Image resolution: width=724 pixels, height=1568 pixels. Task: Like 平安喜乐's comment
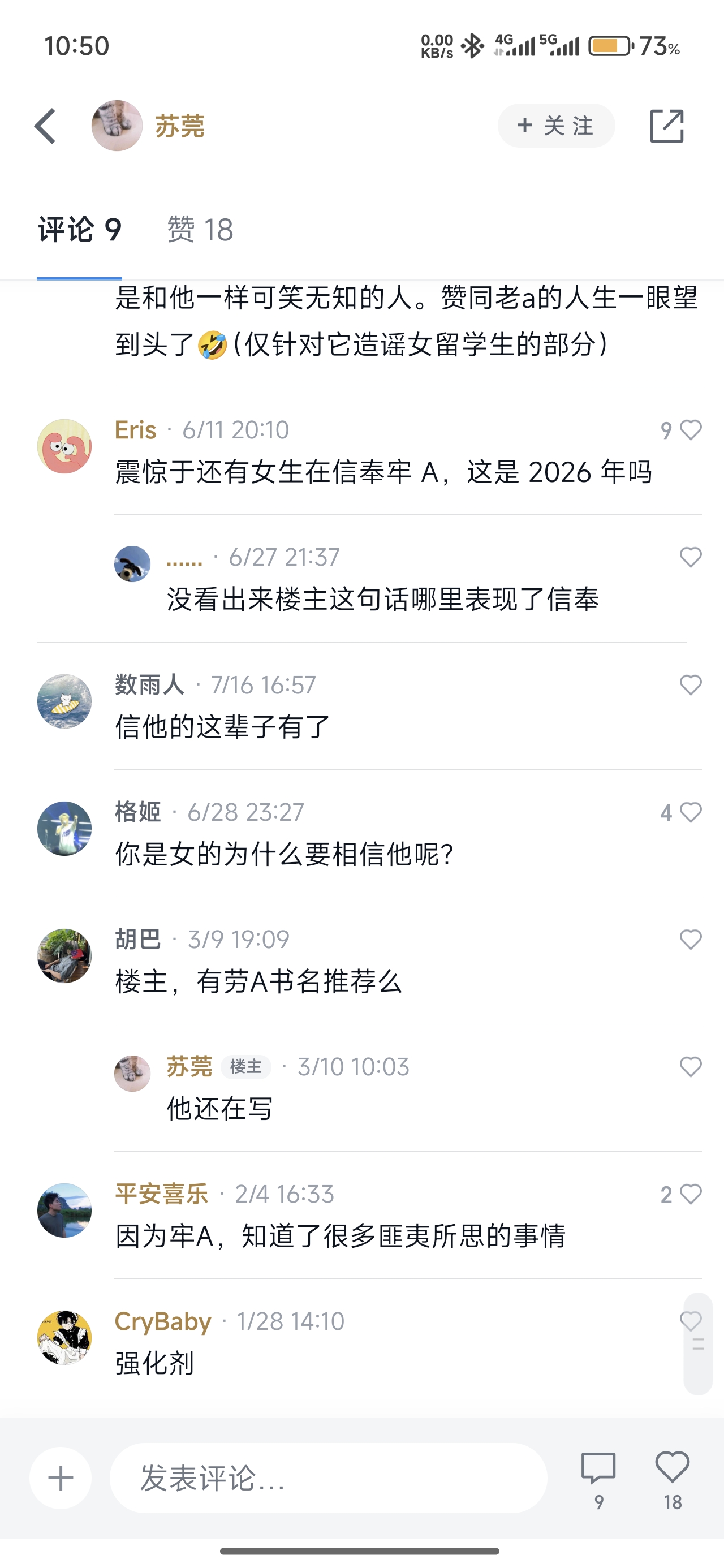[x=691, y=1194]
